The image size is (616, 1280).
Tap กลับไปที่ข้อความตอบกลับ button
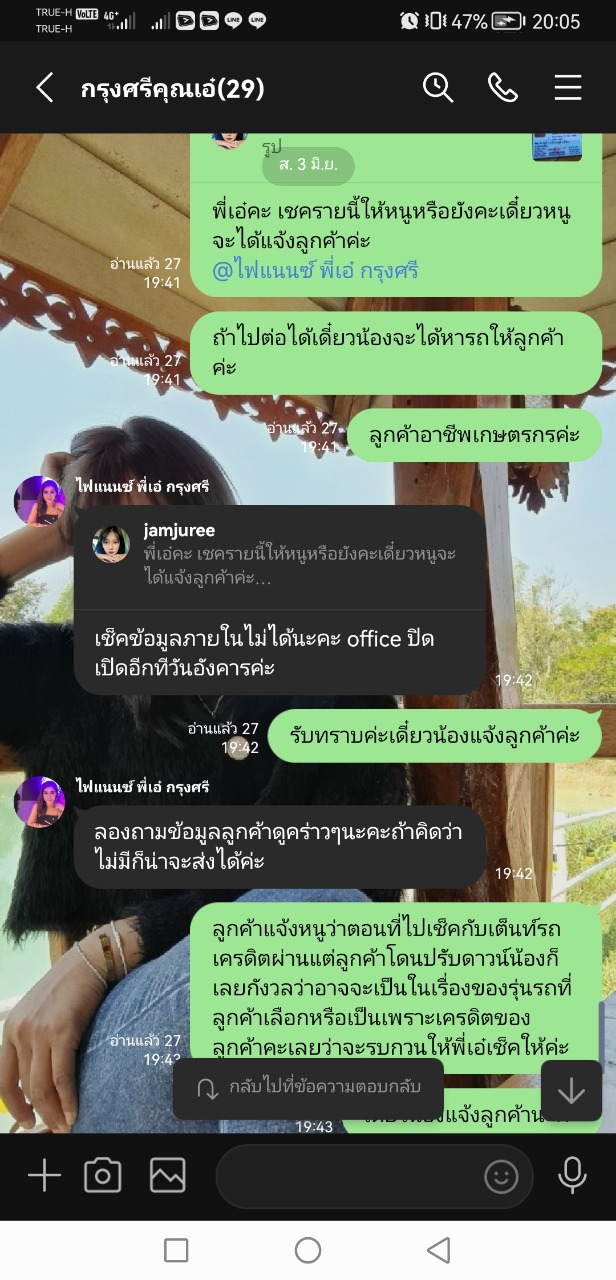pos(308,1088)
